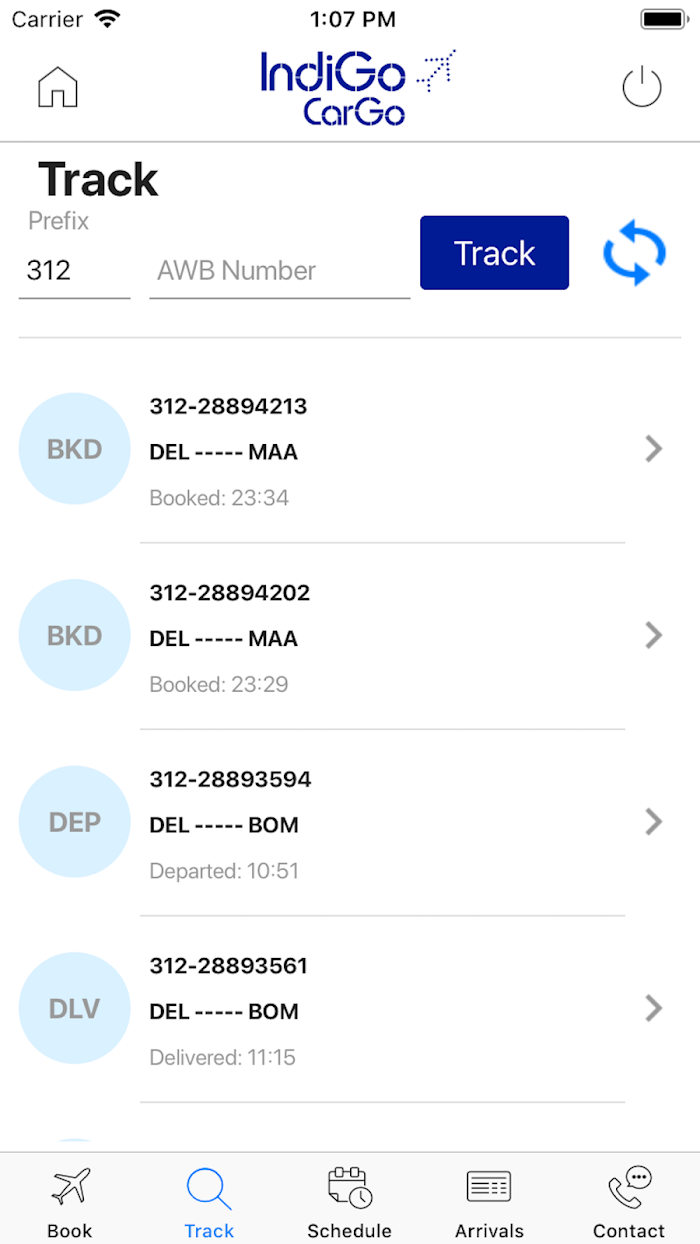Open shipment 312-28894202
This screenshot has width=700, height=1244.
350,636
